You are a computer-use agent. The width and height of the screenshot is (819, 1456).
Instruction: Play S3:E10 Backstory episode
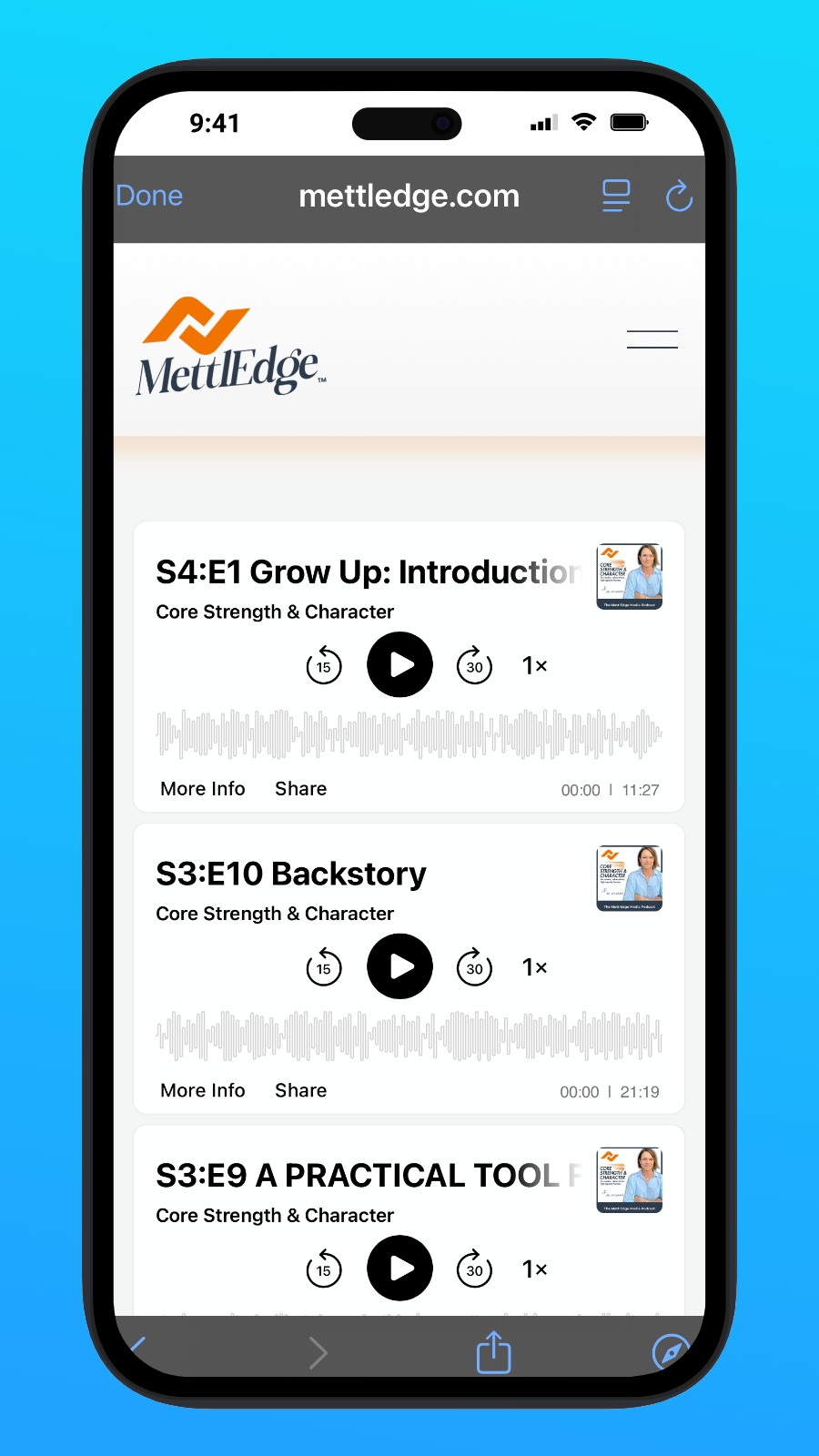click(399, 966)
